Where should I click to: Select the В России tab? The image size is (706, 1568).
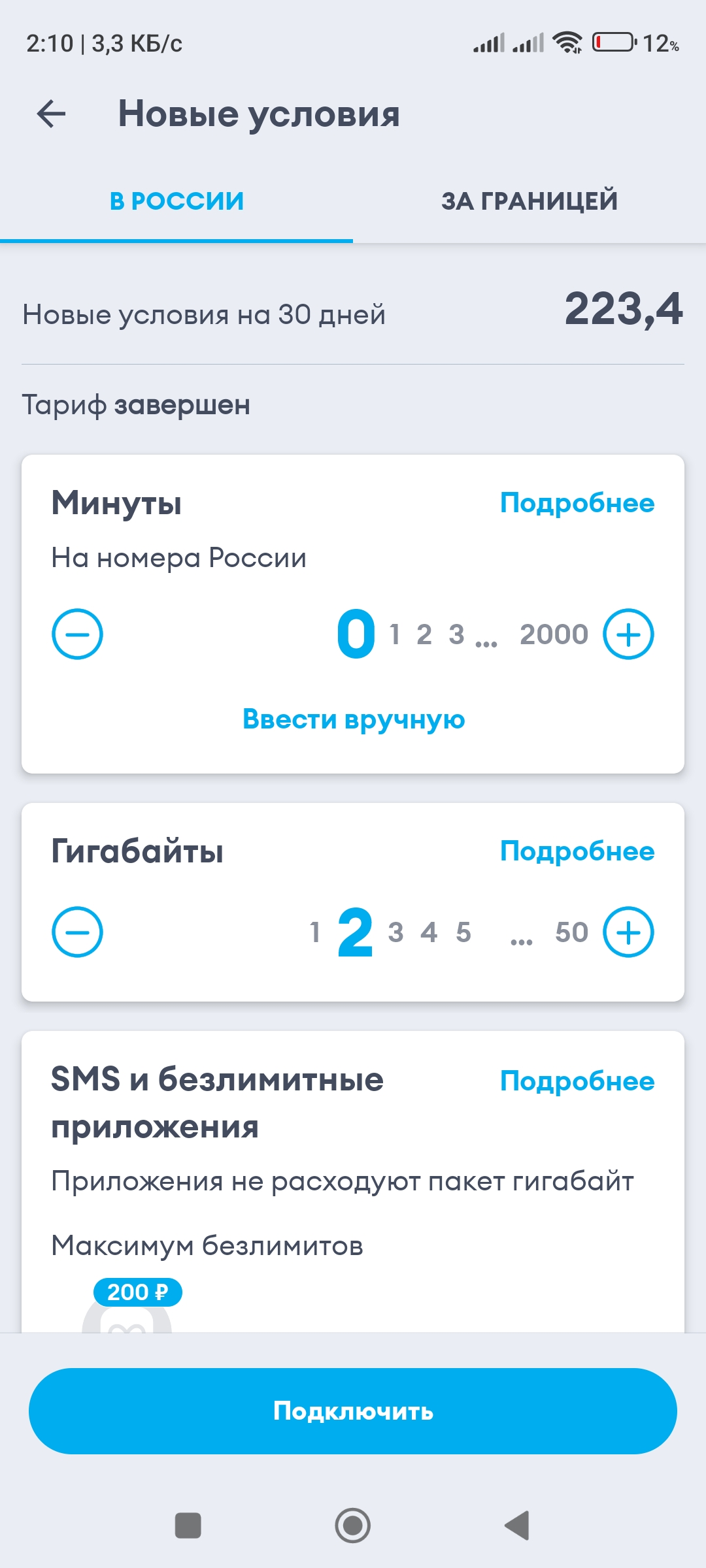[176, 201]
